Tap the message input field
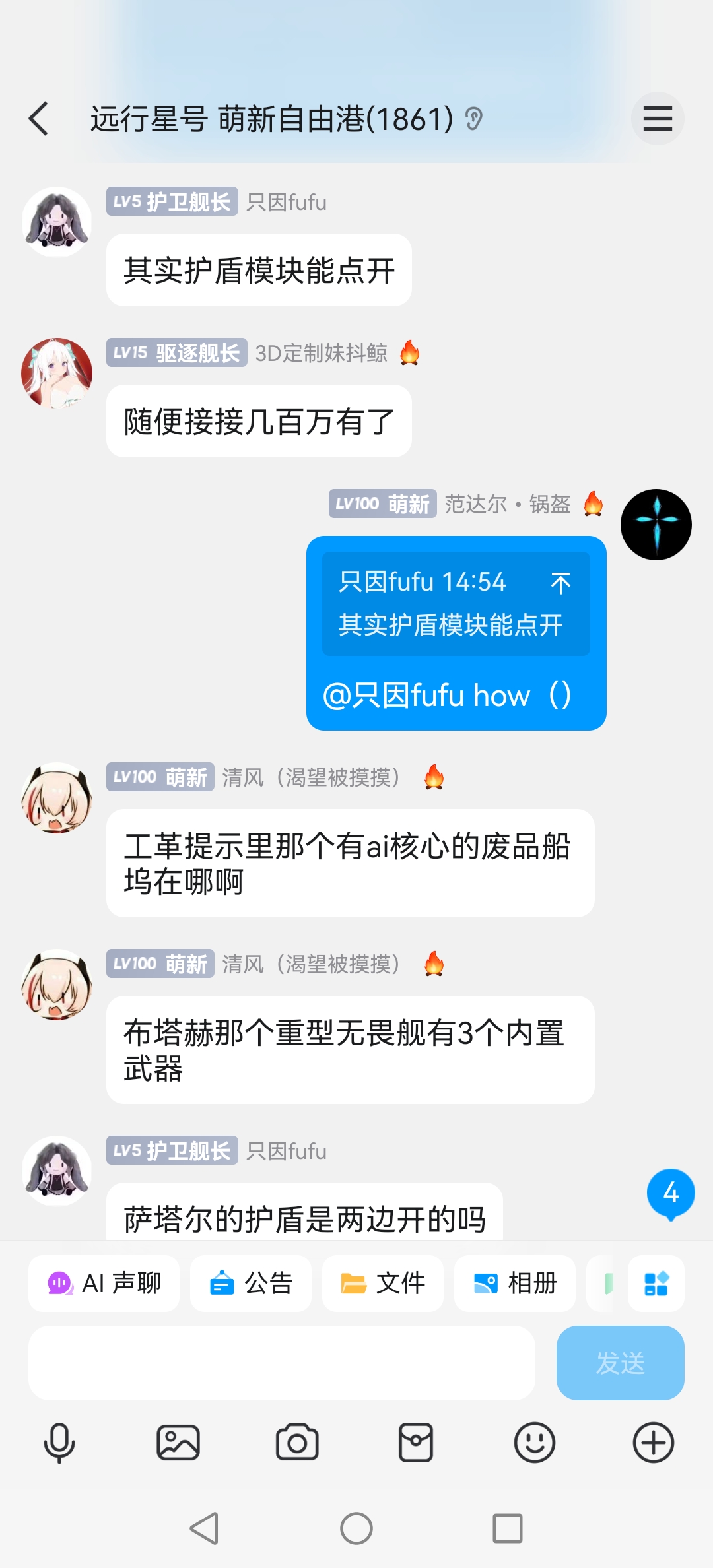713x1568 pixels. [277, 1363]
